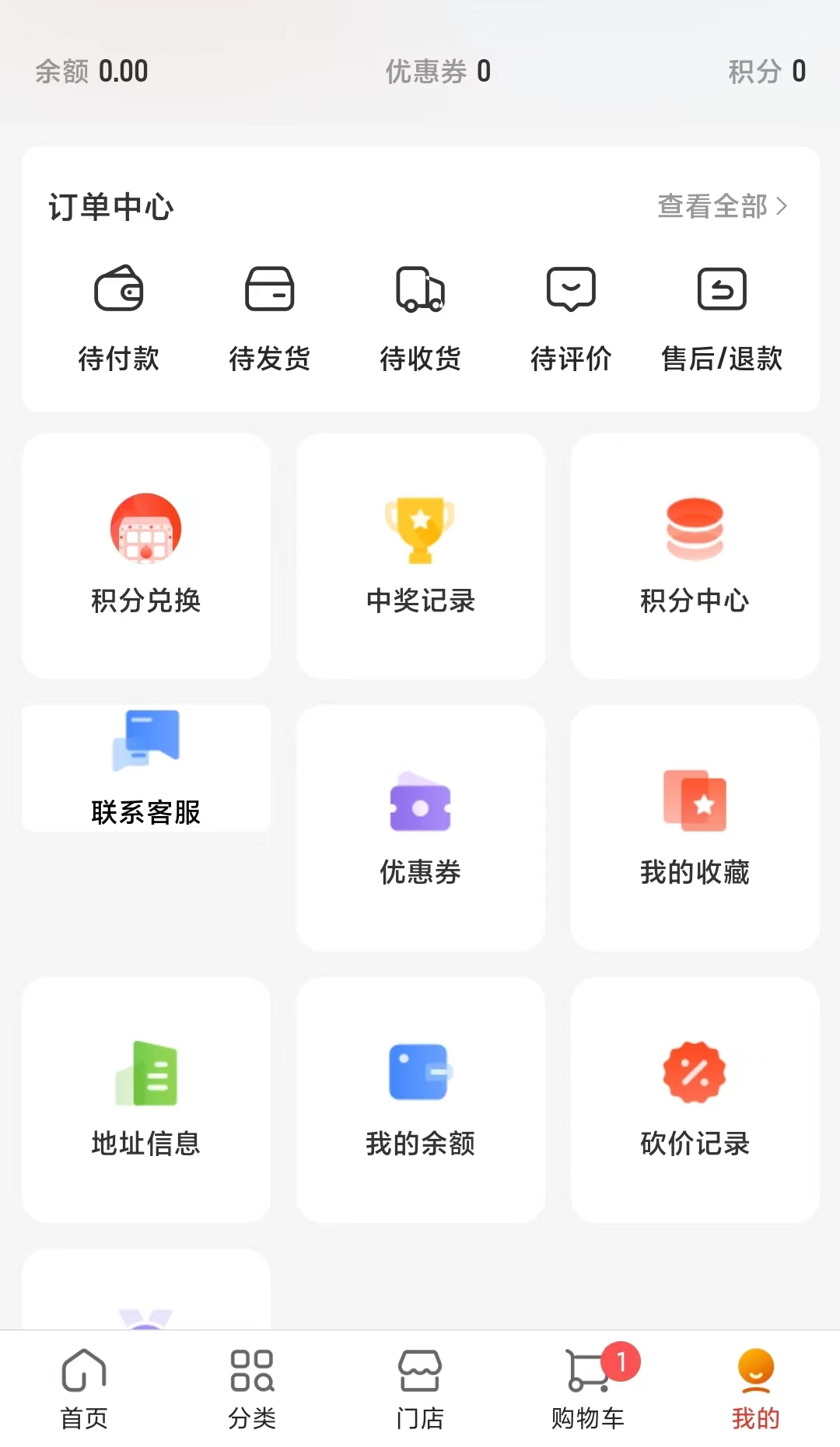Open 地址信息 address settings
The width and height of the screenshot is (840, 1447).
146,1099
